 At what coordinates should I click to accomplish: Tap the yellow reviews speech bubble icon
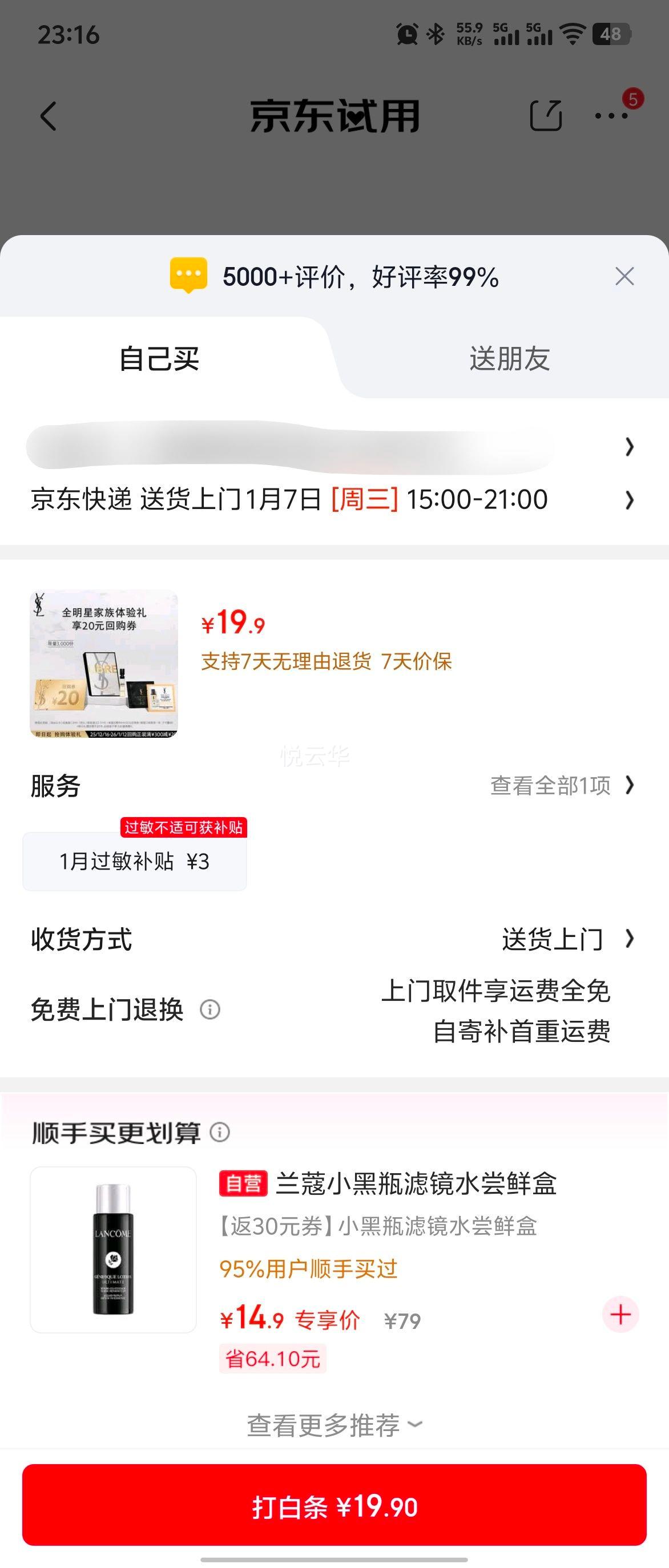pos(189,277)
